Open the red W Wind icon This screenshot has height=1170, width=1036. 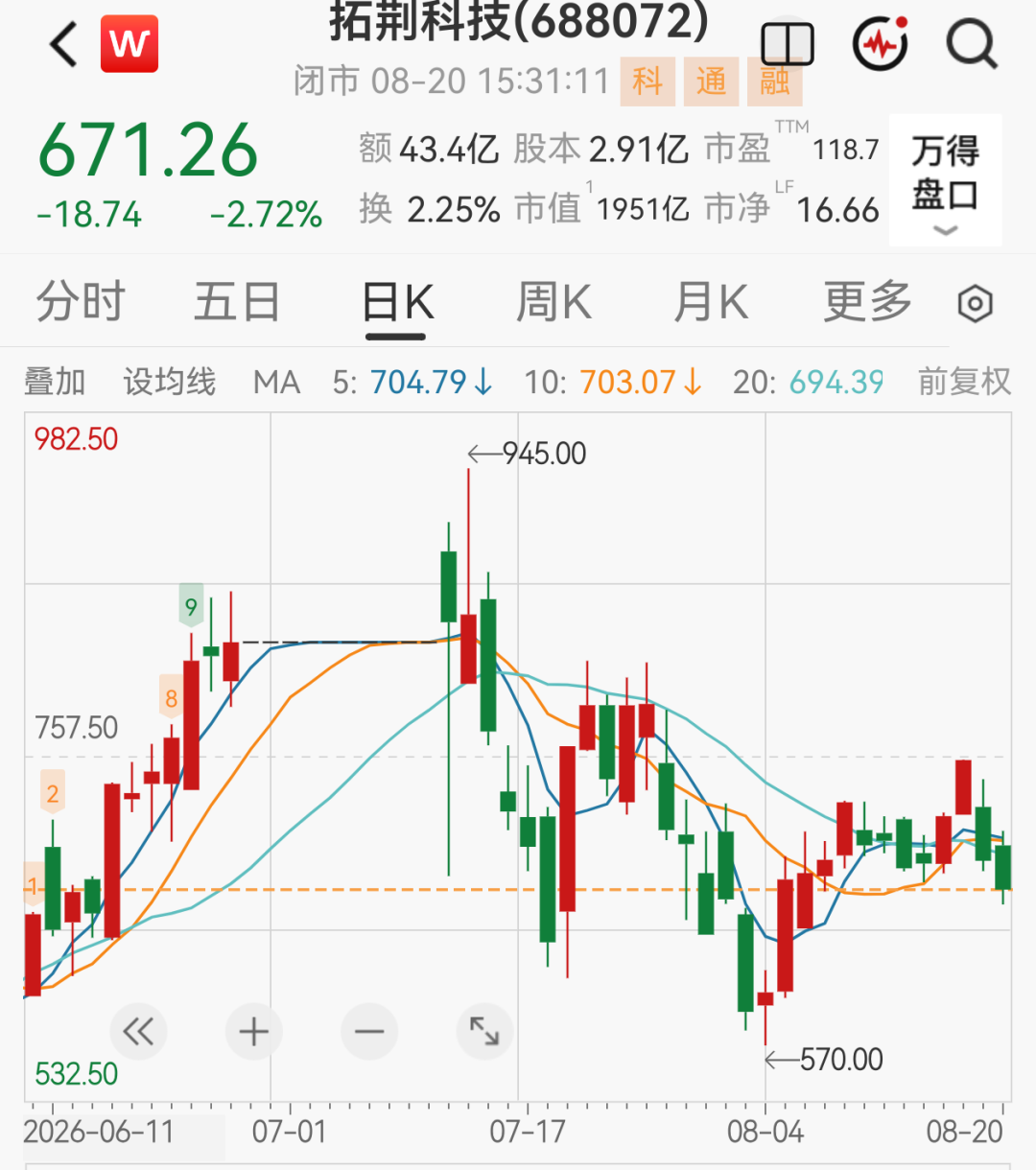coord(129,44)
